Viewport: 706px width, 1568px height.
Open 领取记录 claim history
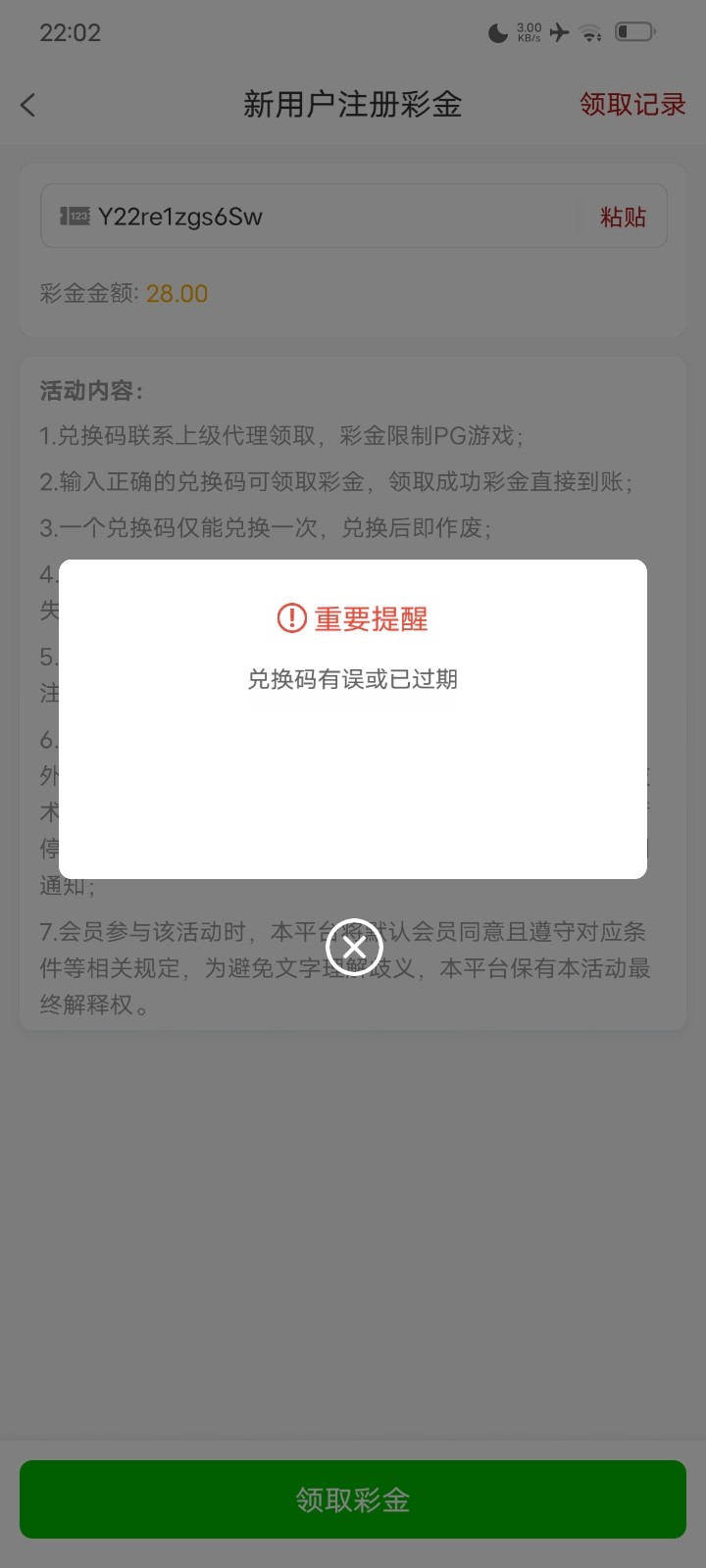[632, 105]
